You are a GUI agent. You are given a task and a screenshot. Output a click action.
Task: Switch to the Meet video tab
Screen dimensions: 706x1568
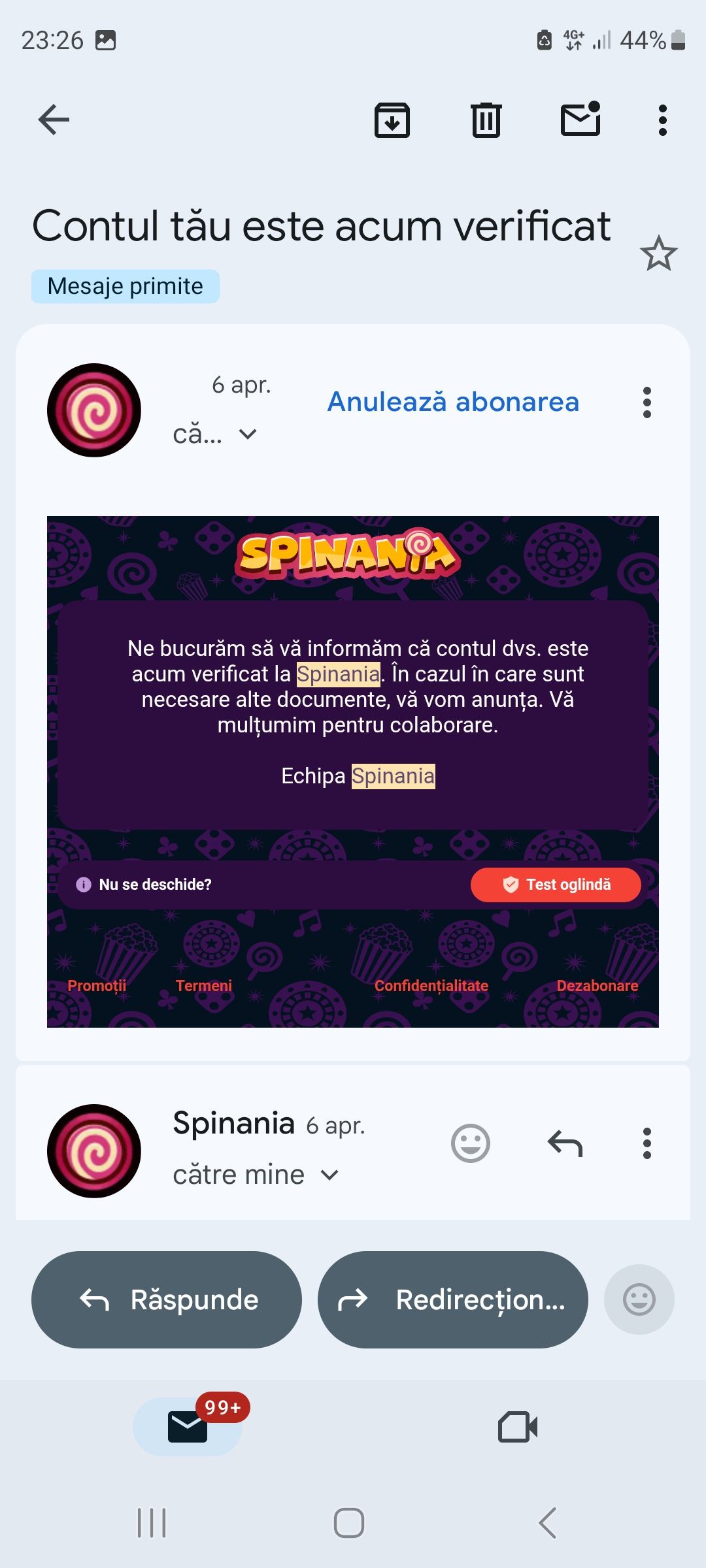(x=518, y=1427)
